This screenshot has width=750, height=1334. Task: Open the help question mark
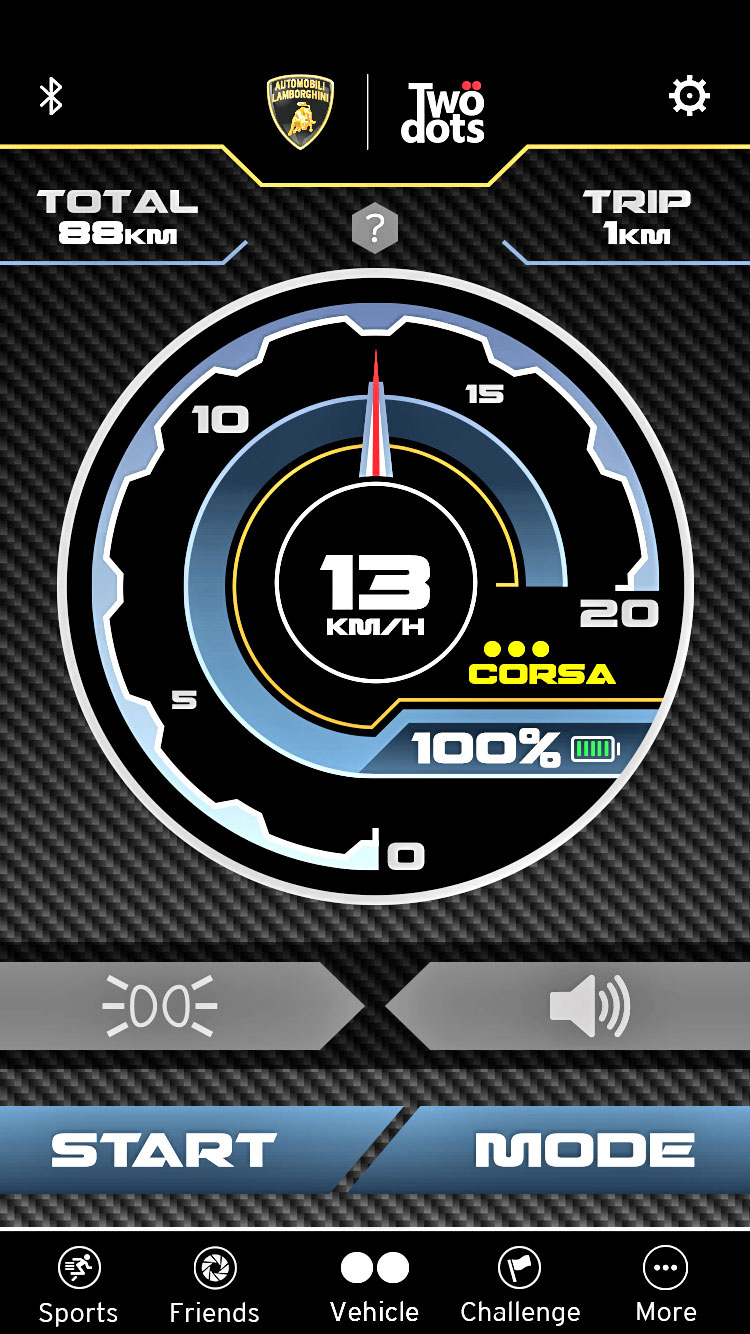coord(375,231)
